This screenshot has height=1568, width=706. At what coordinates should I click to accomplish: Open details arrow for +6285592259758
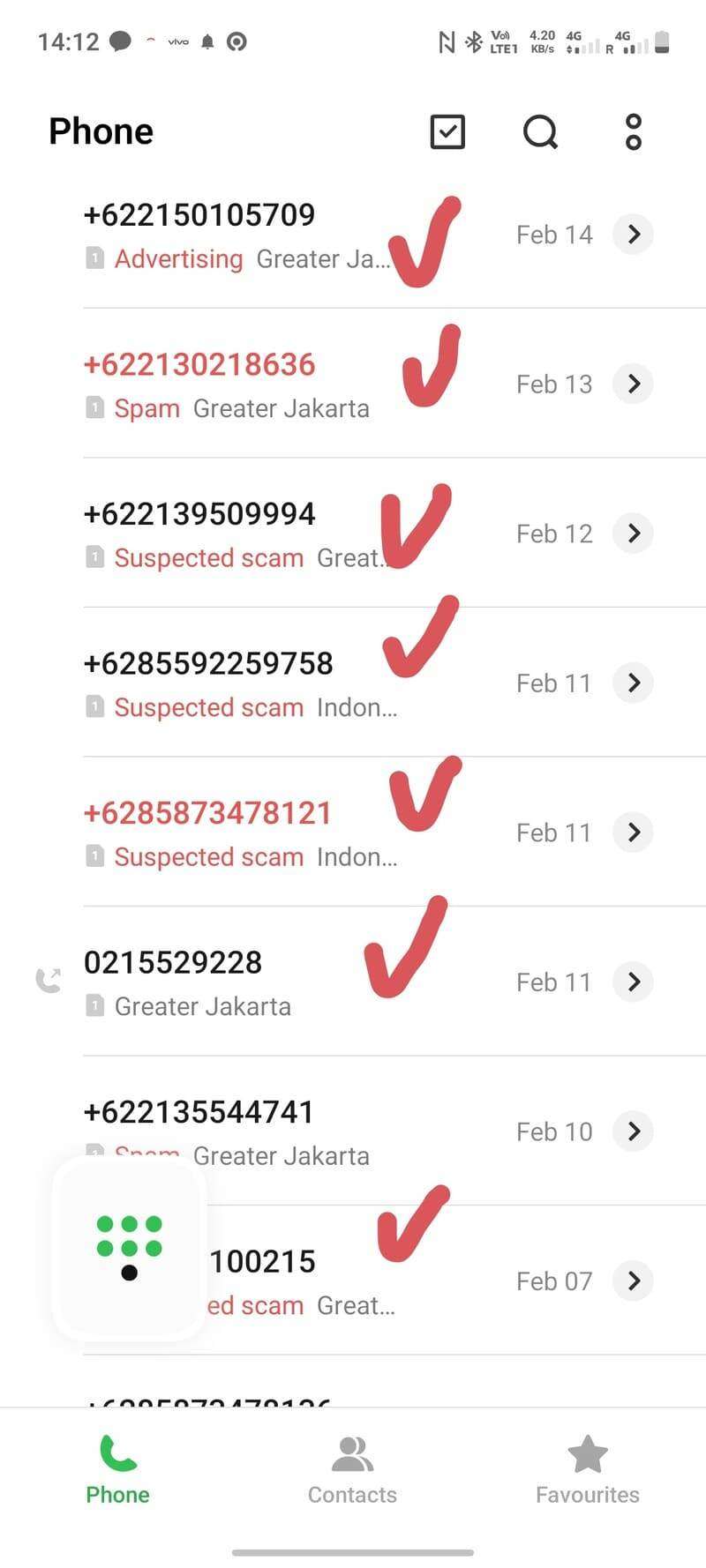pyautogui.click(x=633, y=683)
